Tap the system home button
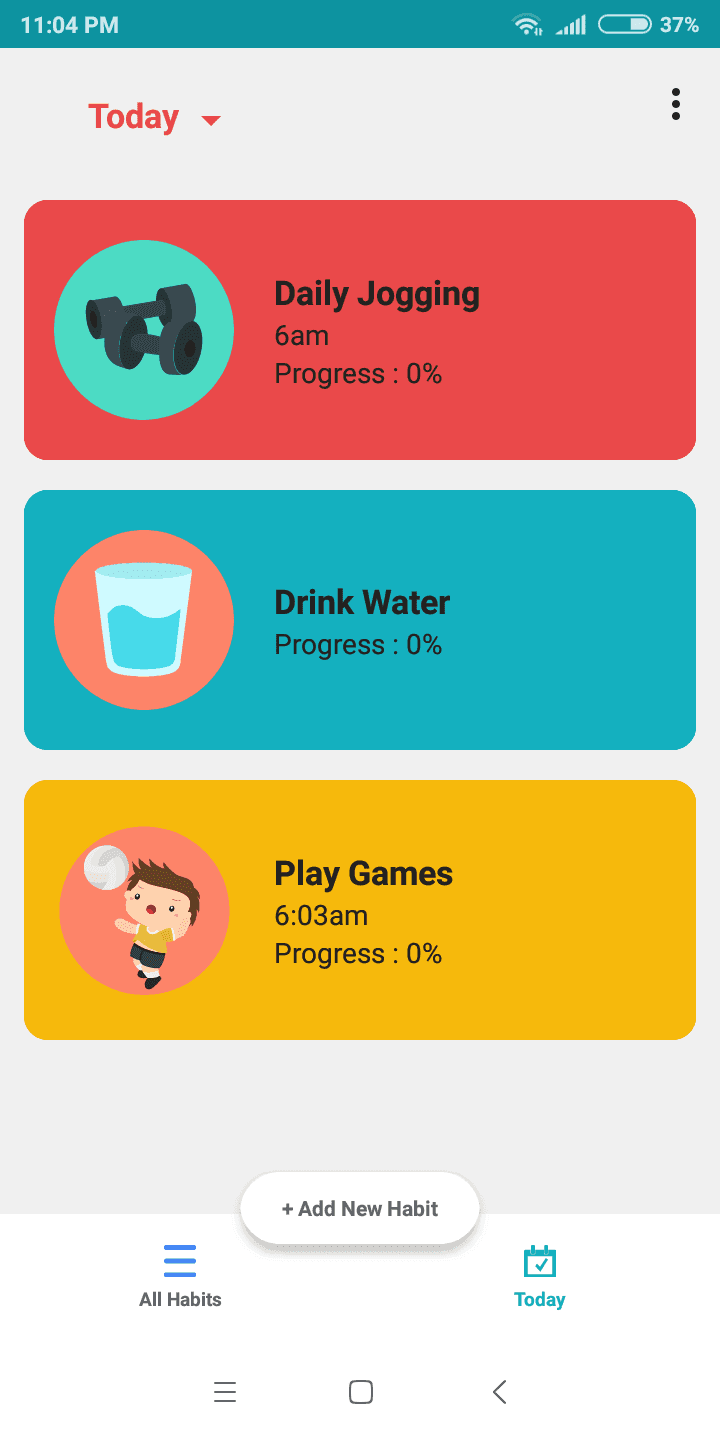Viewport: 720px width, 1440px height. coord(361,1391)
